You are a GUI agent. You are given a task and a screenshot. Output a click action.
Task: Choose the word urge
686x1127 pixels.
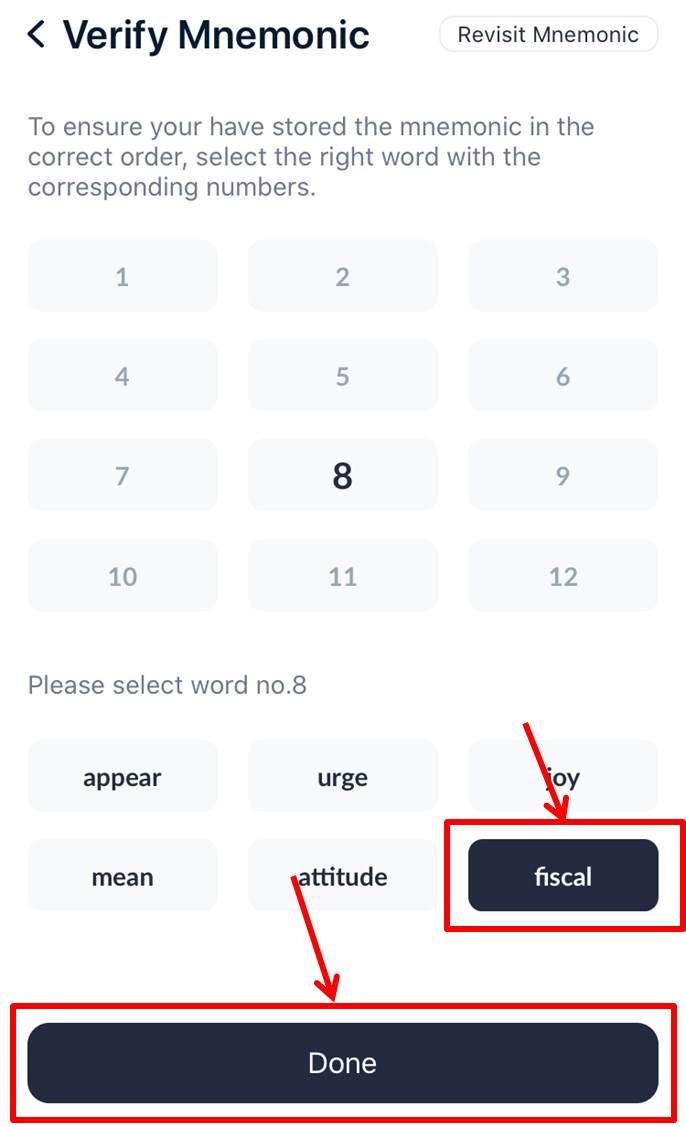[x=342, y=777]
